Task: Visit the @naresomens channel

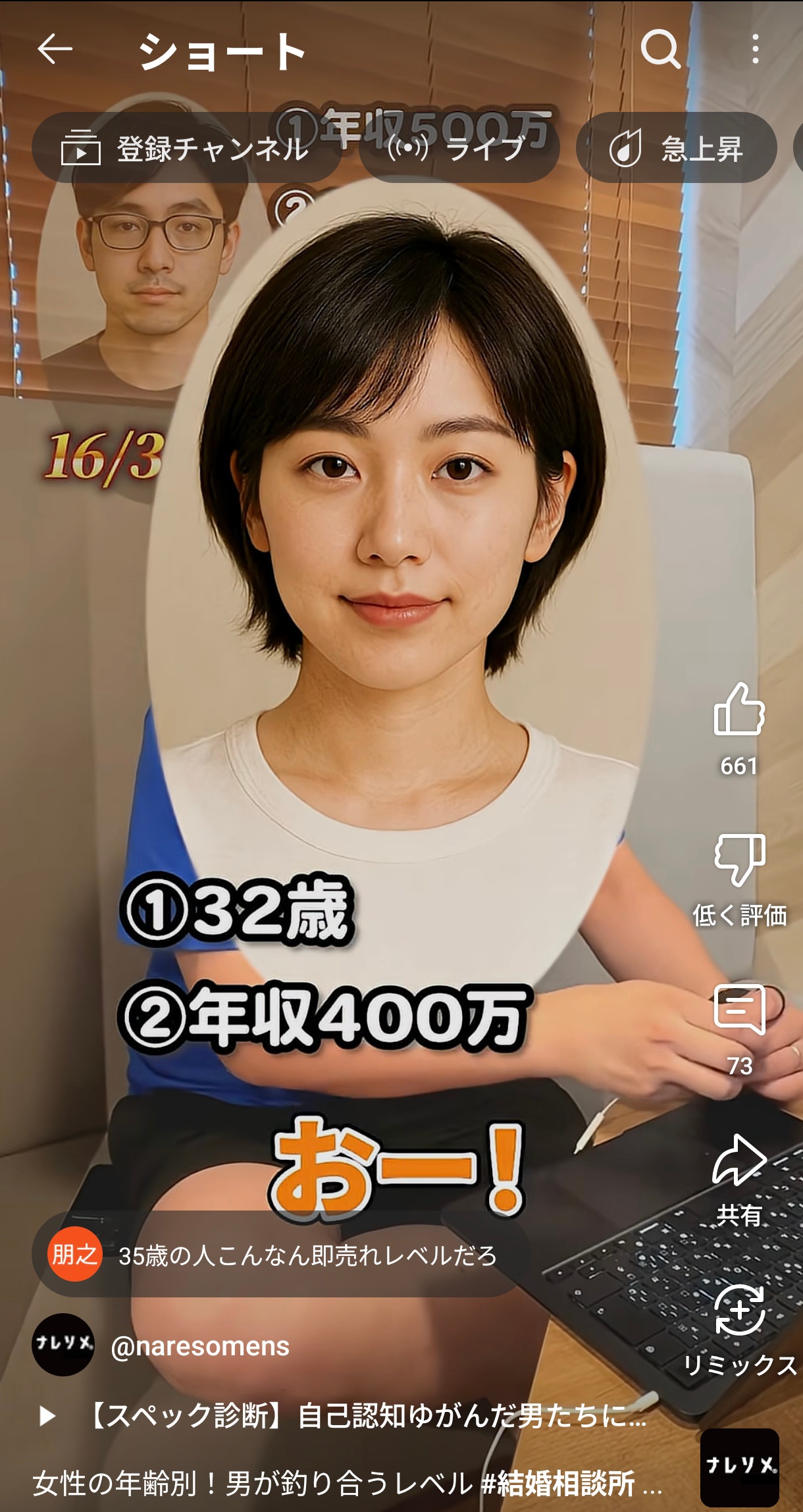Action: [x=200, y=1346]
